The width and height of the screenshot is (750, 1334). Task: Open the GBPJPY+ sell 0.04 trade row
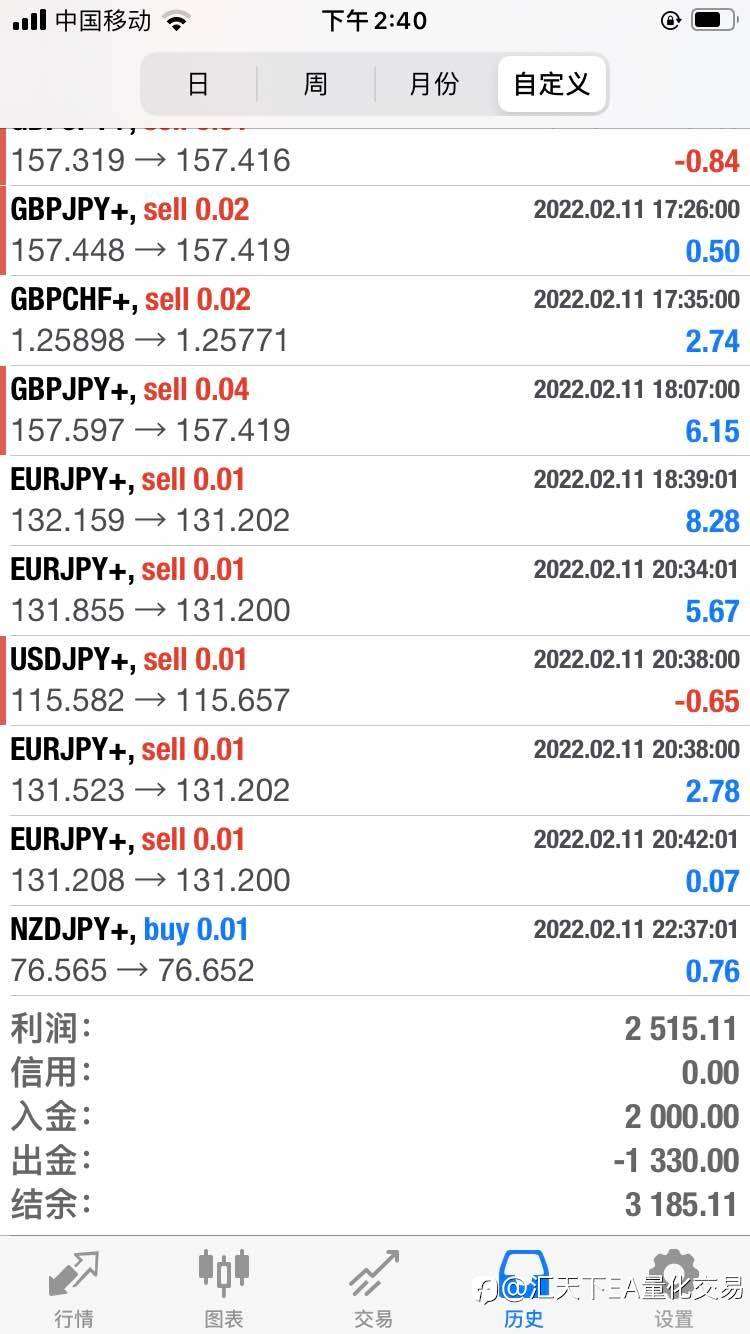point(375,411)
